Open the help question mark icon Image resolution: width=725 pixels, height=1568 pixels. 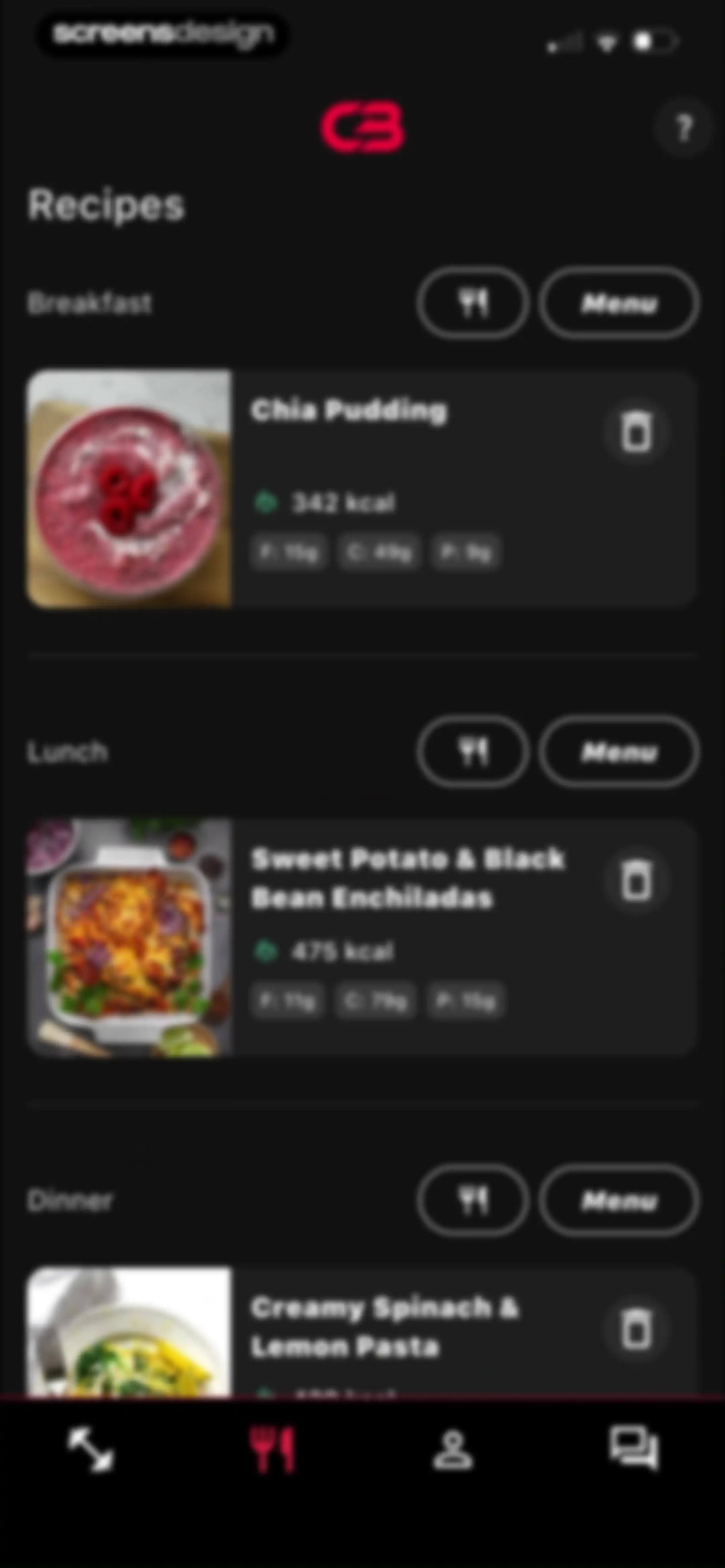point(684,128)
